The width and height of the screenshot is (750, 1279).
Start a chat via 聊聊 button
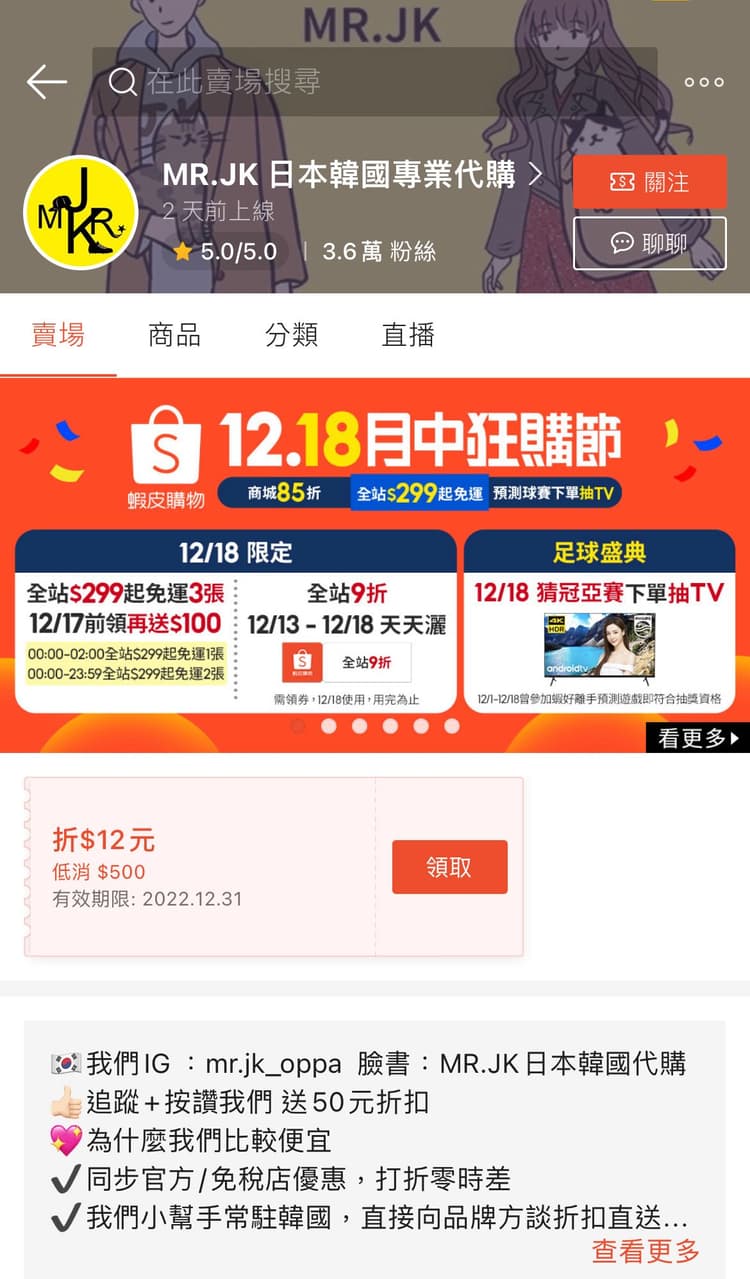[x=649, y=243]
